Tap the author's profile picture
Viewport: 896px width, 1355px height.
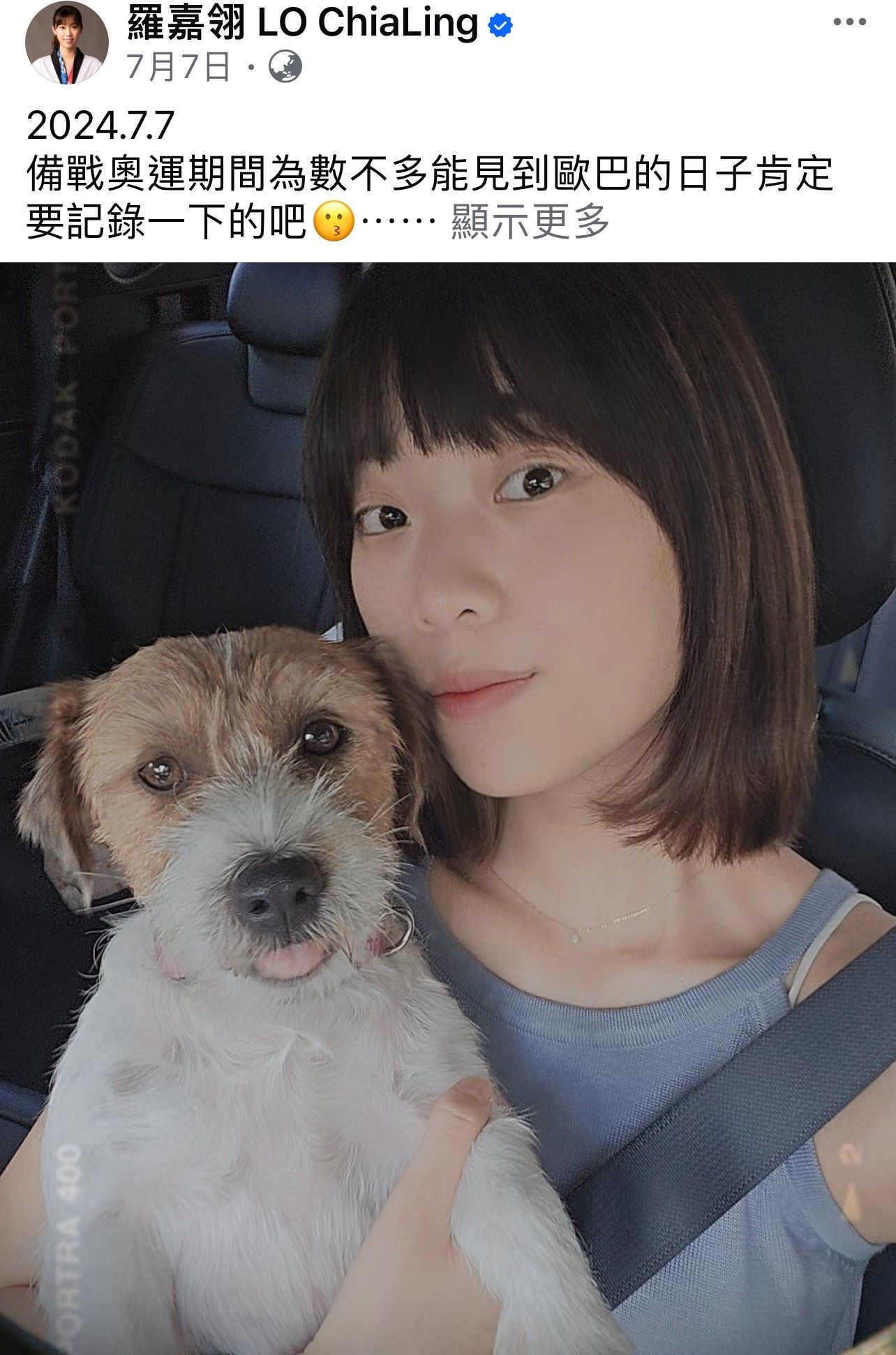67,42
